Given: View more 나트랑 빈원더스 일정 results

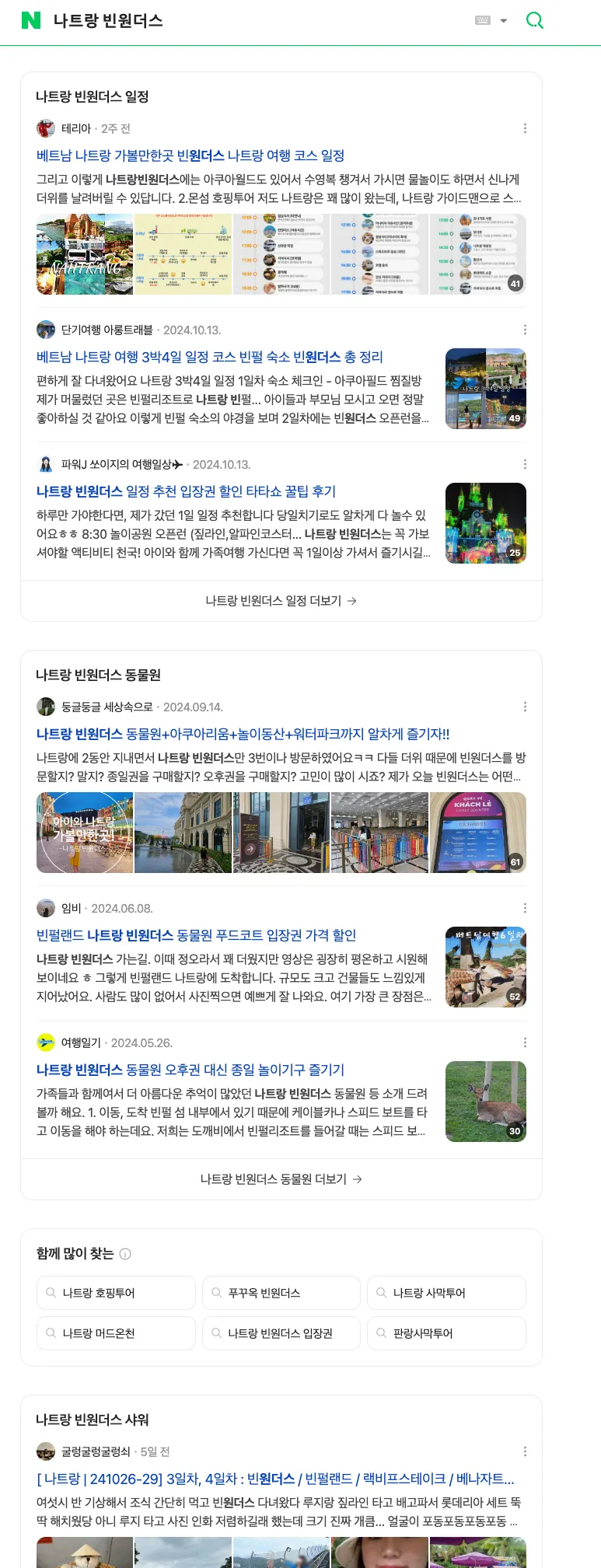Looking at the screenshot, I should pyautogui.click(x=281, y=601).
